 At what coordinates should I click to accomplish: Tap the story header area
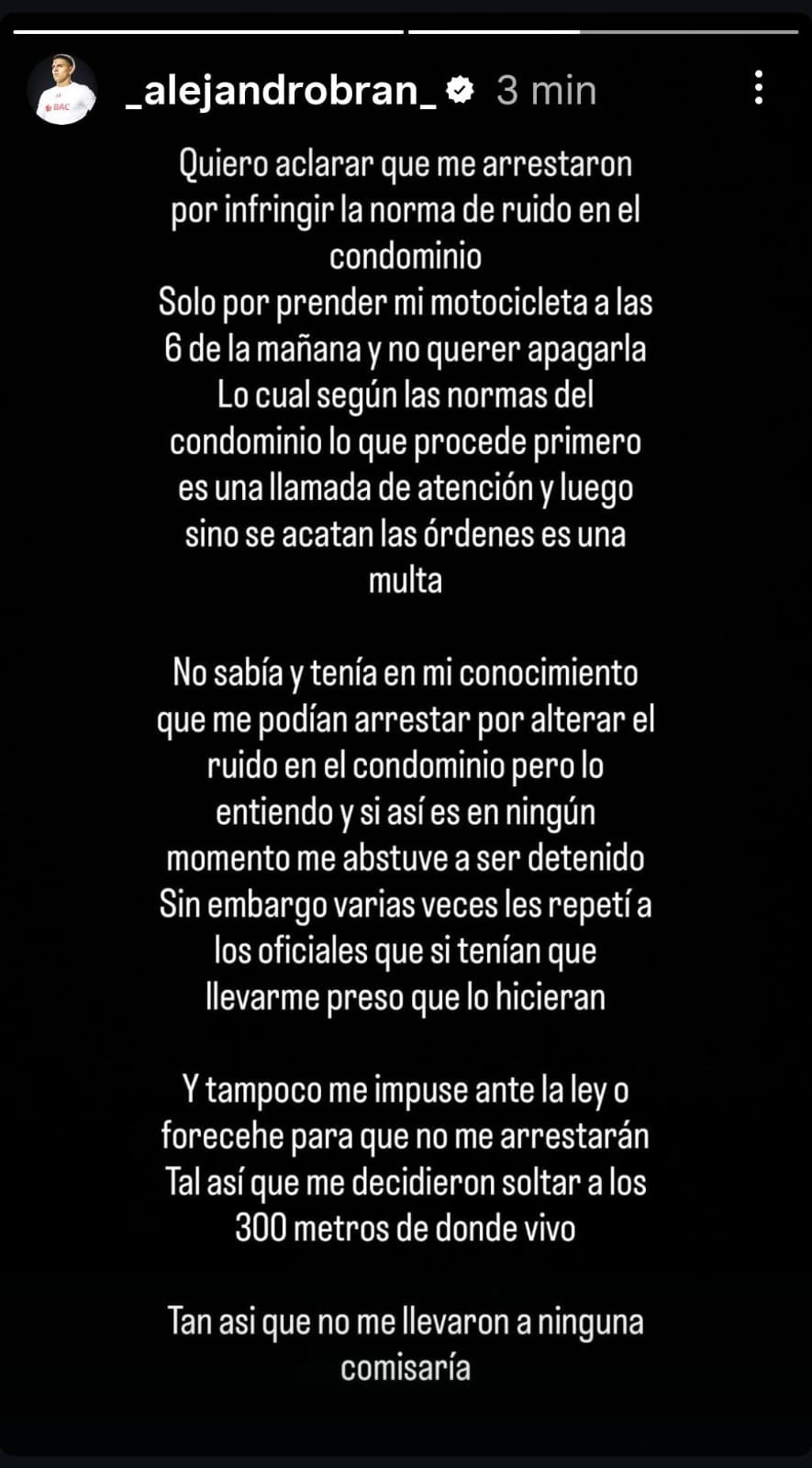[404, 89]
